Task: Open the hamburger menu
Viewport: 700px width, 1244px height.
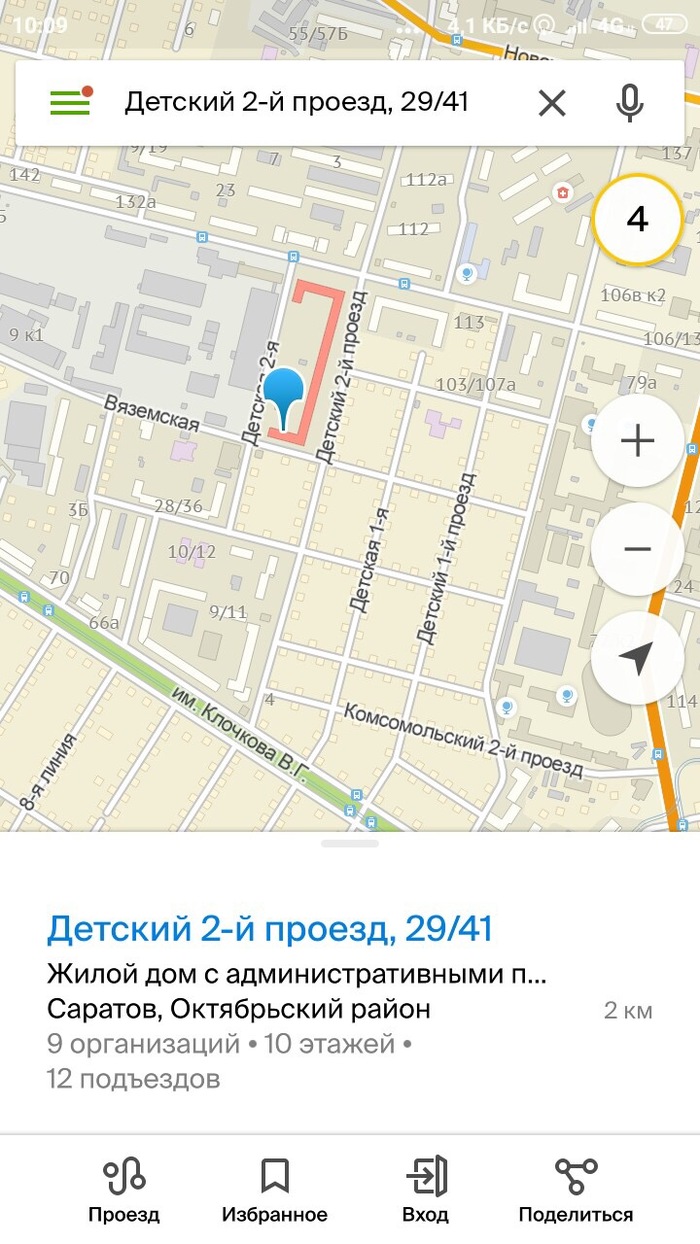Action: 70,102
